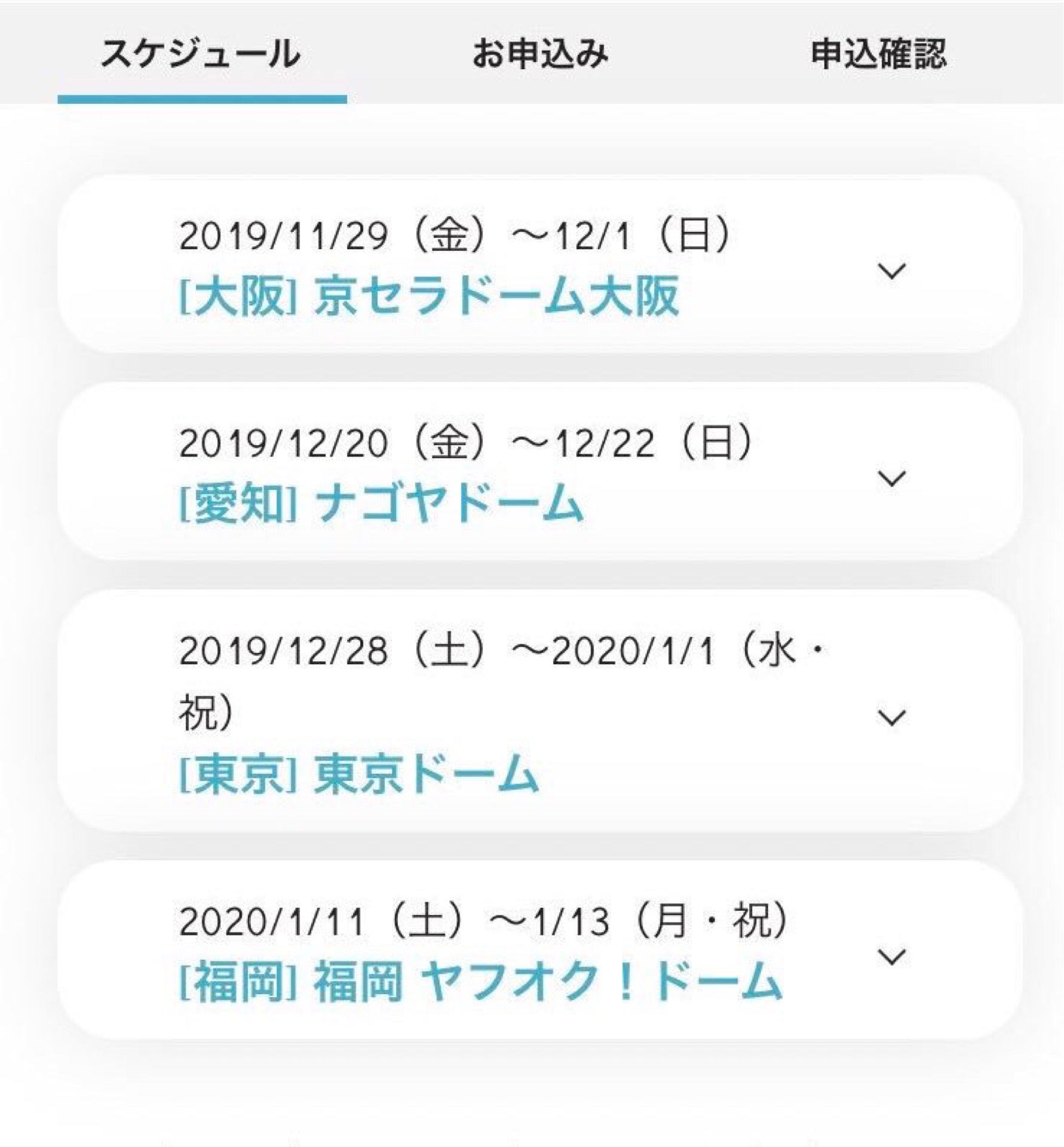This screenshot has height=1147, width=1064.
Task: Switch to the スケジュール tab
Action: 201,55
